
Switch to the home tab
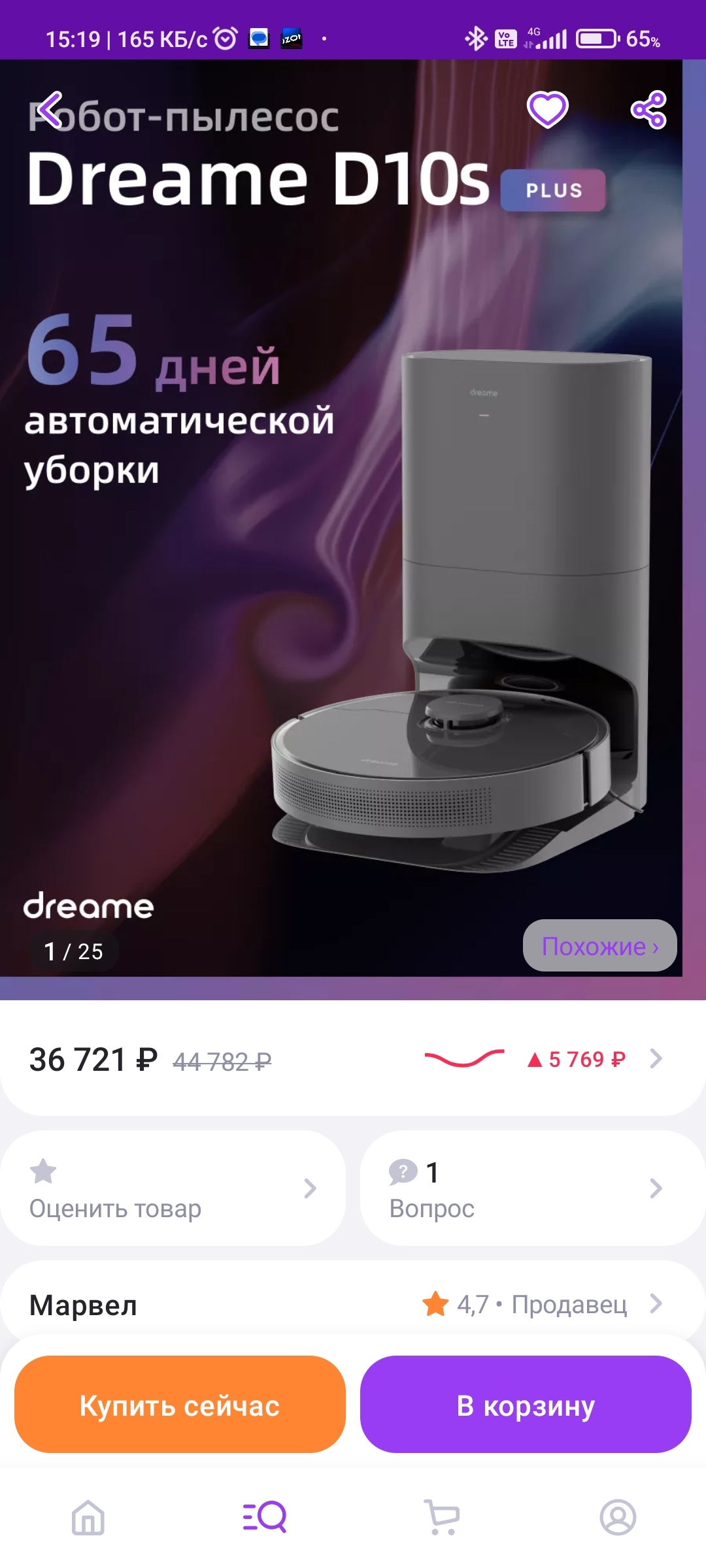[x=88, y=1517]
